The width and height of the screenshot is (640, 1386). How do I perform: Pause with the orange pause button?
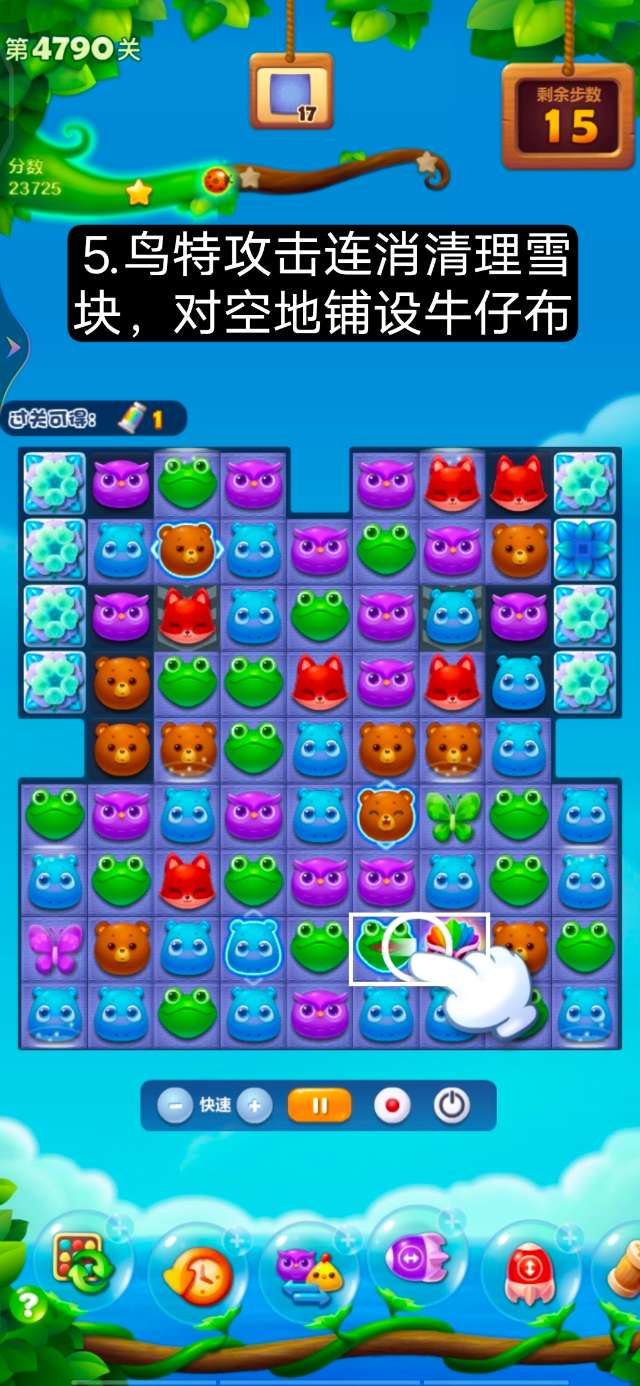[320, 1106]
